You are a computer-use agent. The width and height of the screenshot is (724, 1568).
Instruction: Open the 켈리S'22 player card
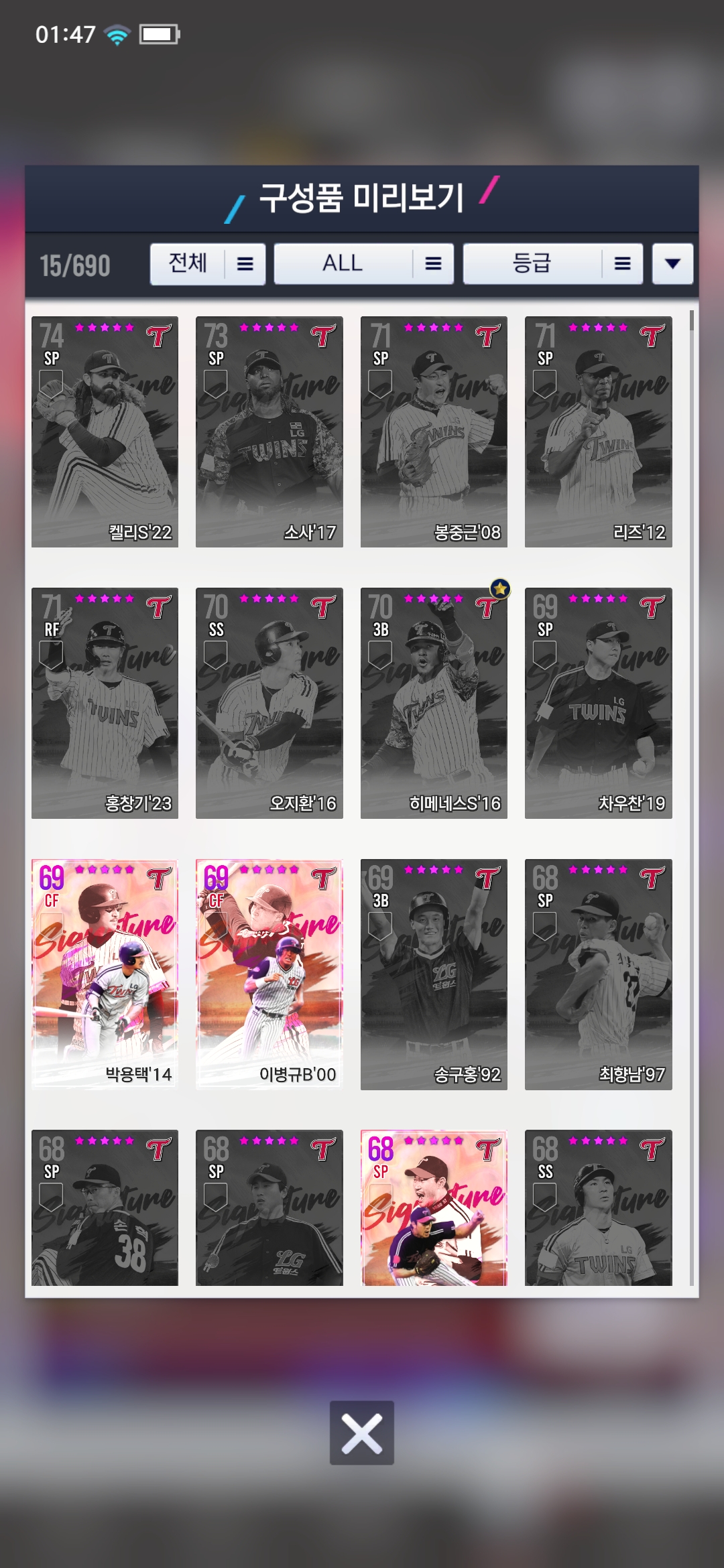point(105,432)
